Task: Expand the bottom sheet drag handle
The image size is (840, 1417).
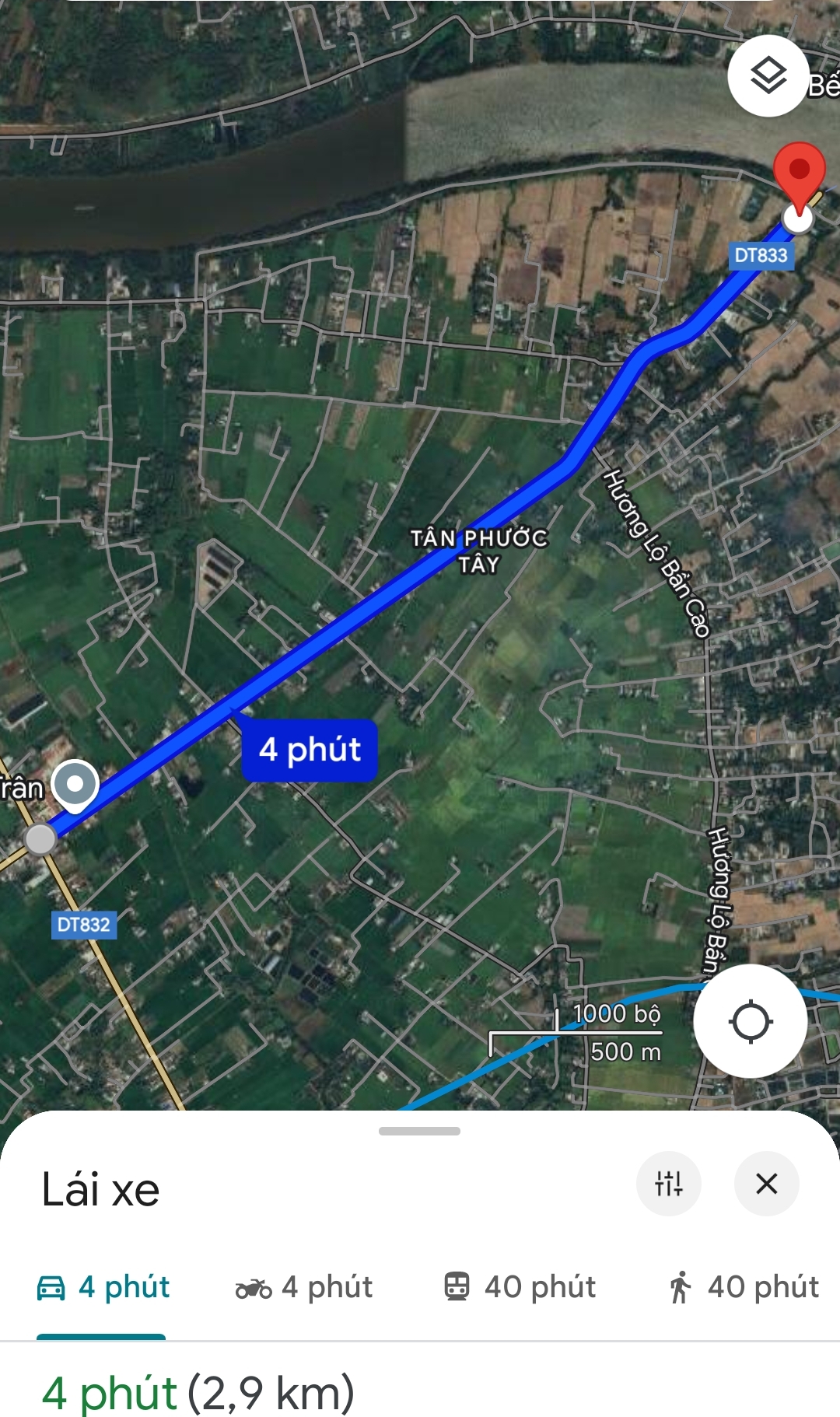Action: [420, 1131]
